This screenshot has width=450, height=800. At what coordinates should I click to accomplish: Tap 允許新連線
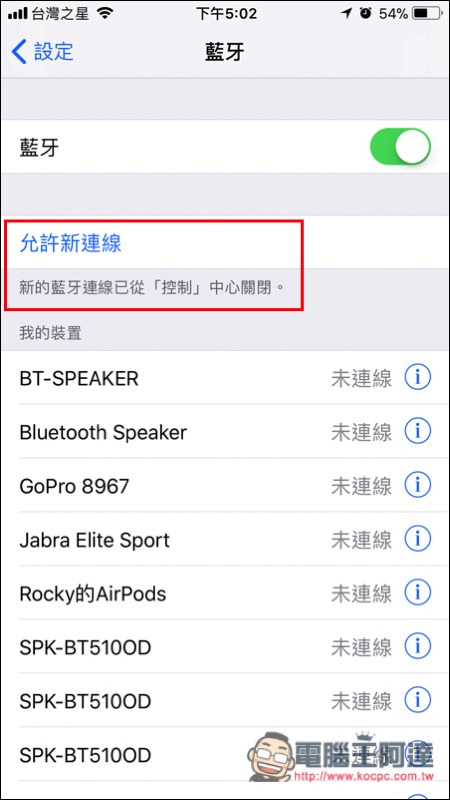[x=70, y=243]
